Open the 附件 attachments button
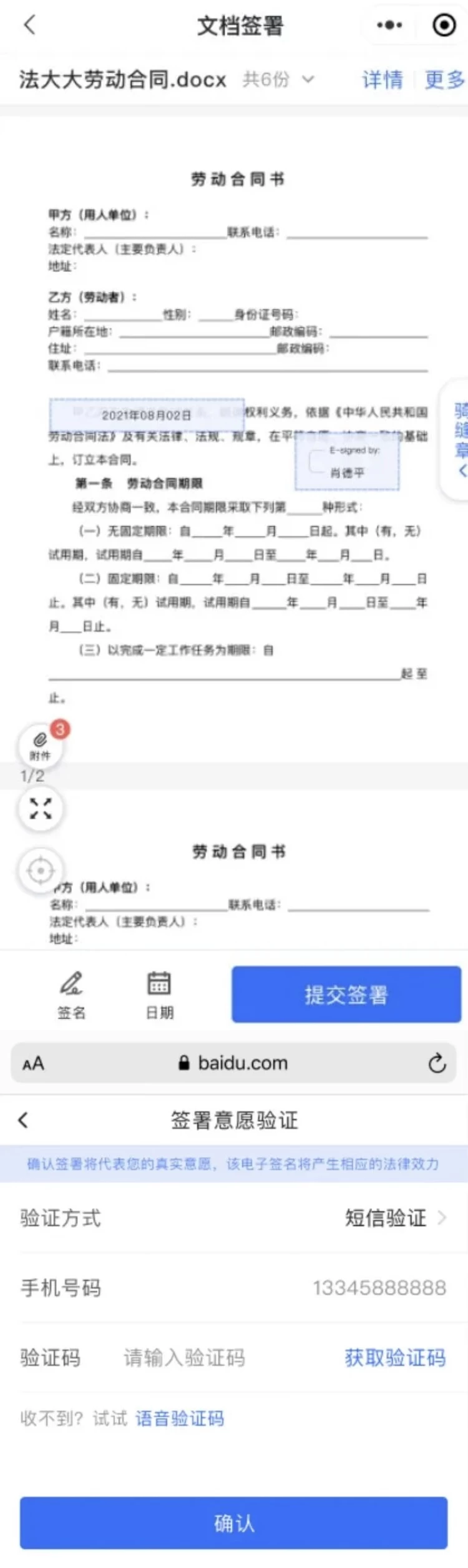The image size is (468, 1568). (x=41, y=744)
